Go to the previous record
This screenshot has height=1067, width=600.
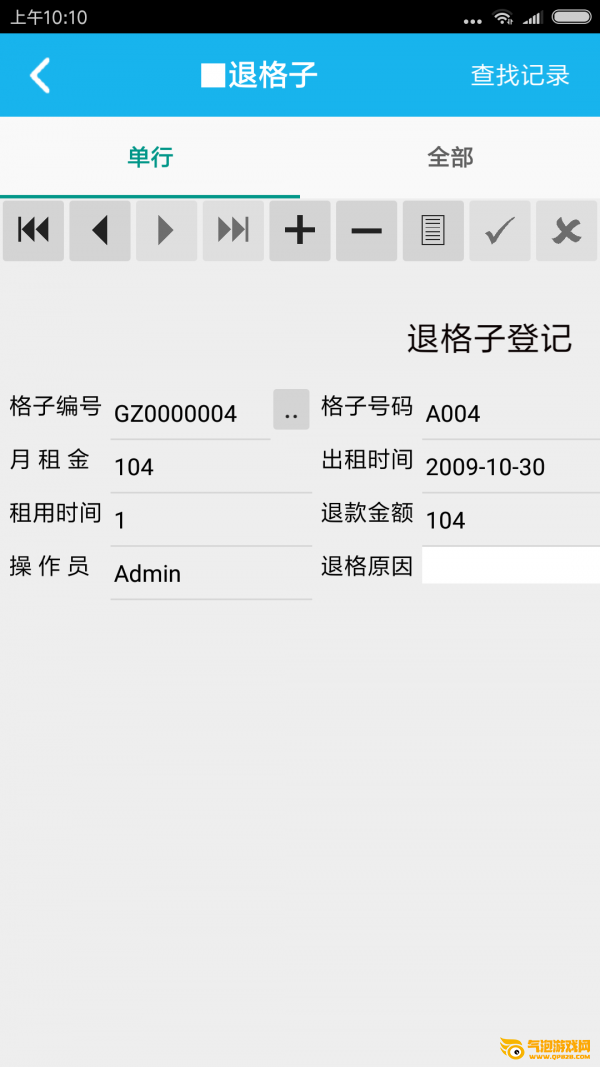pos(100,231)
